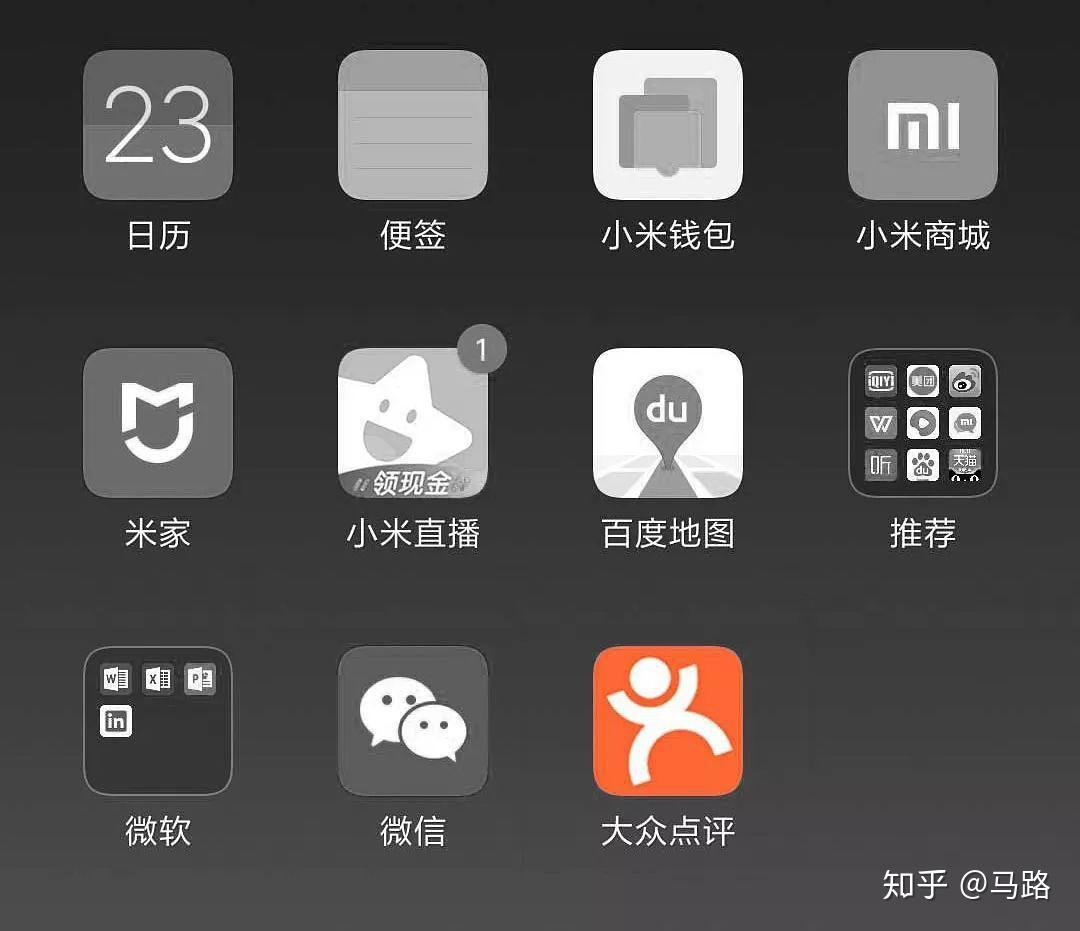Launch 百度地图 maps app

pyautogui.click(x=668, y=423)
